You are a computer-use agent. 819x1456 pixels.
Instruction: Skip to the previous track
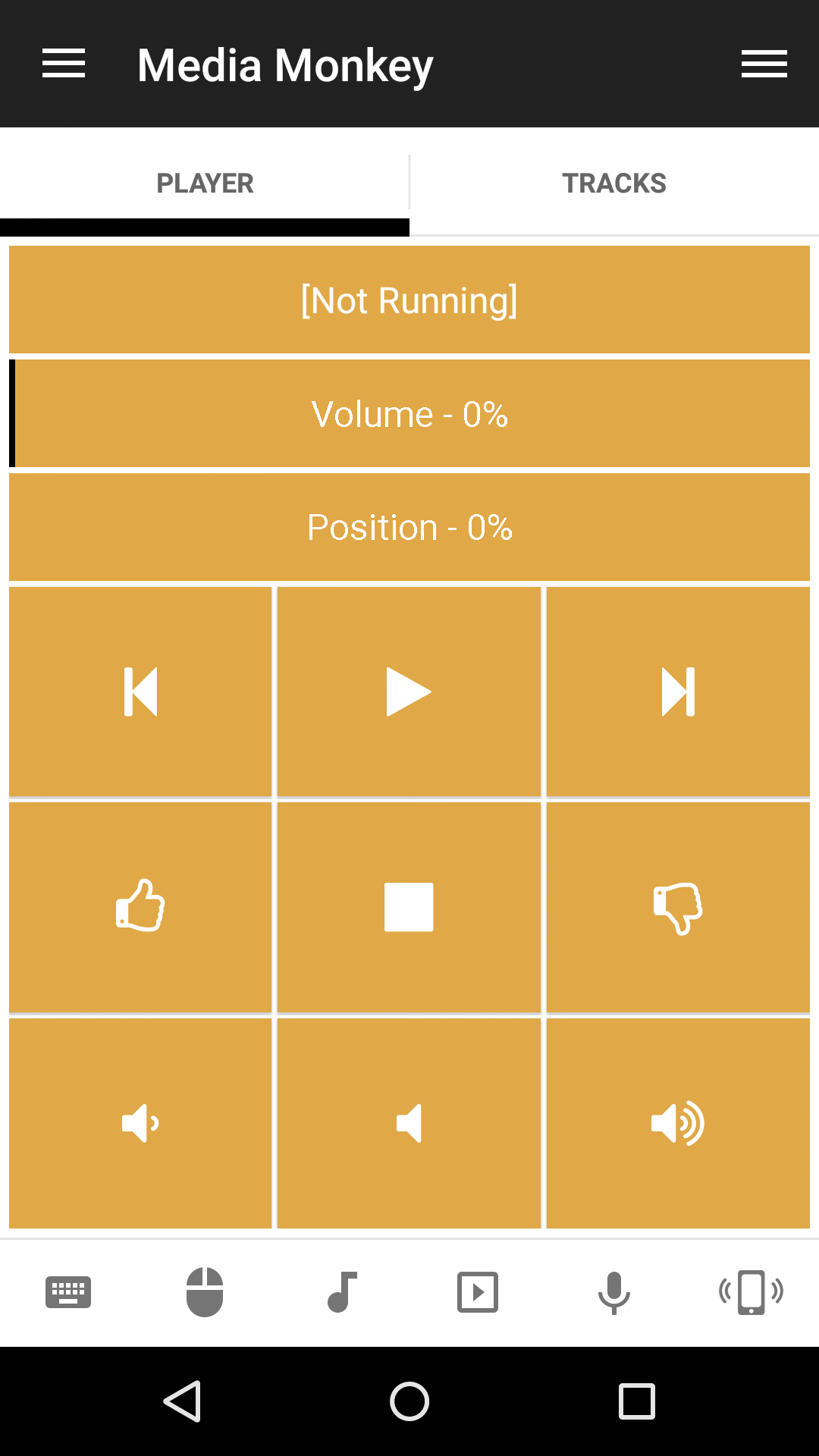tap(140, 692)
